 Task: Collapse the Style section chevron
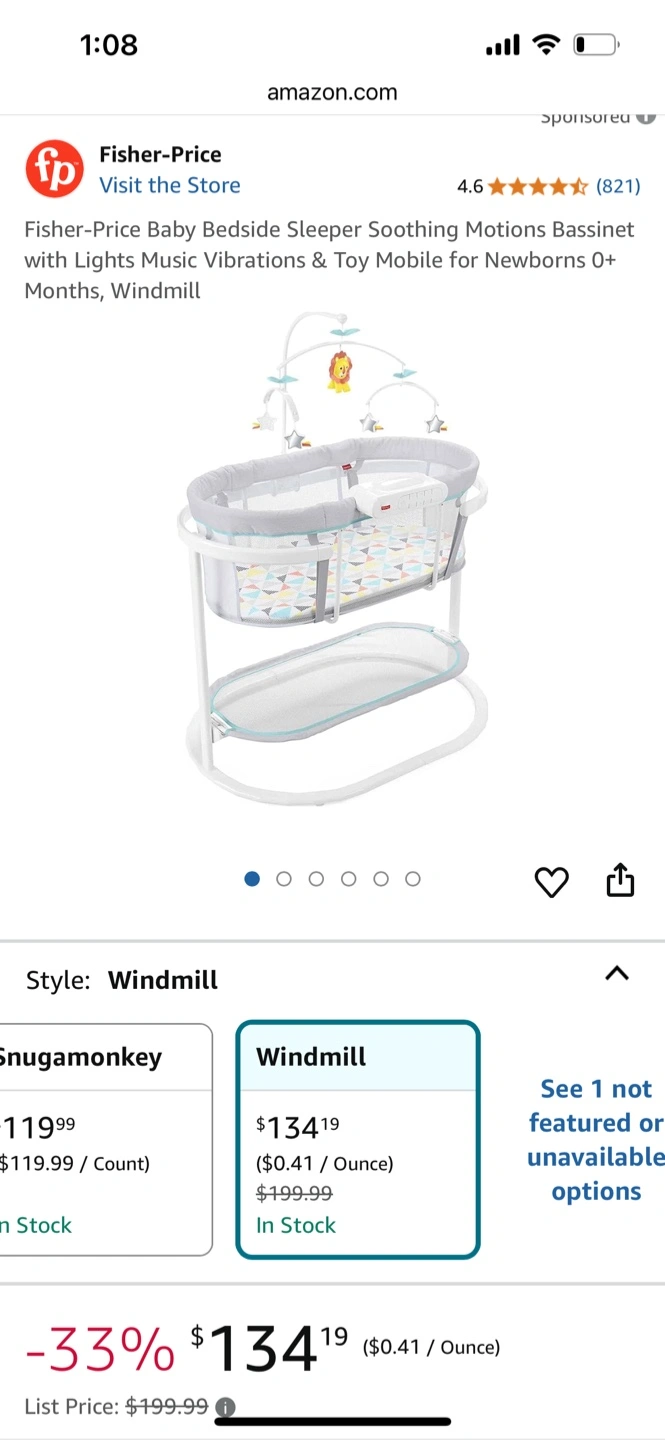click(617, 973)
